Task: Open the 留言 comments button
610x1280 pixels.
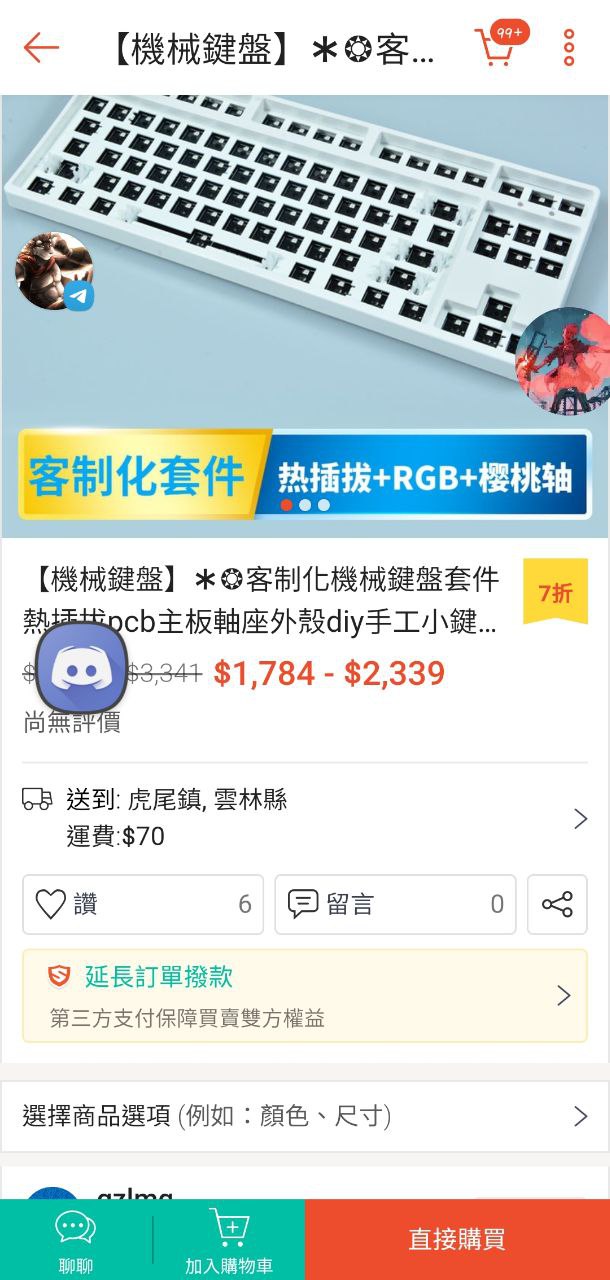Action: [395, 905]
